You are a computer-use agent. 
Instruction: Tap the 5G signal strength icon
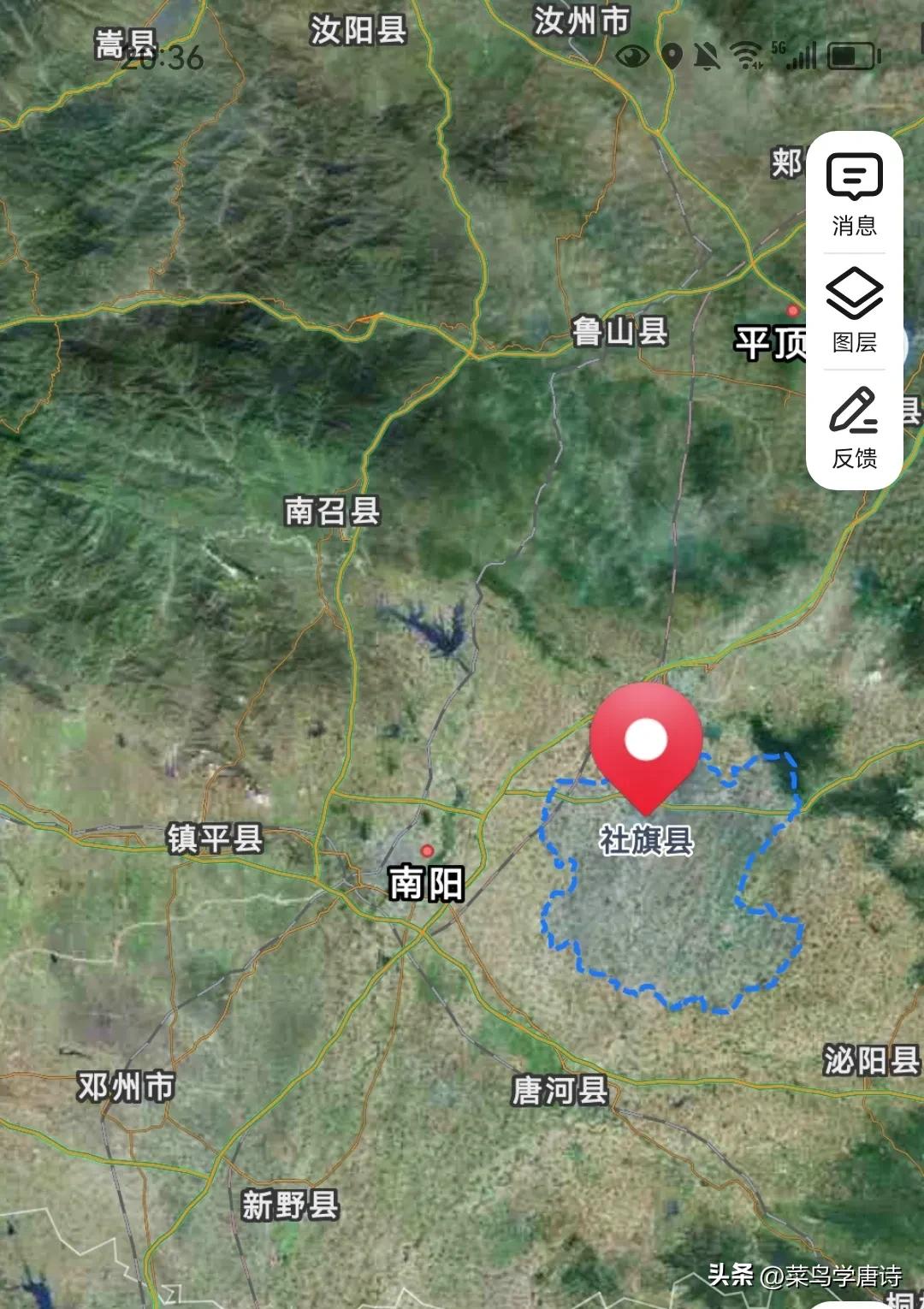click(803, 56)
